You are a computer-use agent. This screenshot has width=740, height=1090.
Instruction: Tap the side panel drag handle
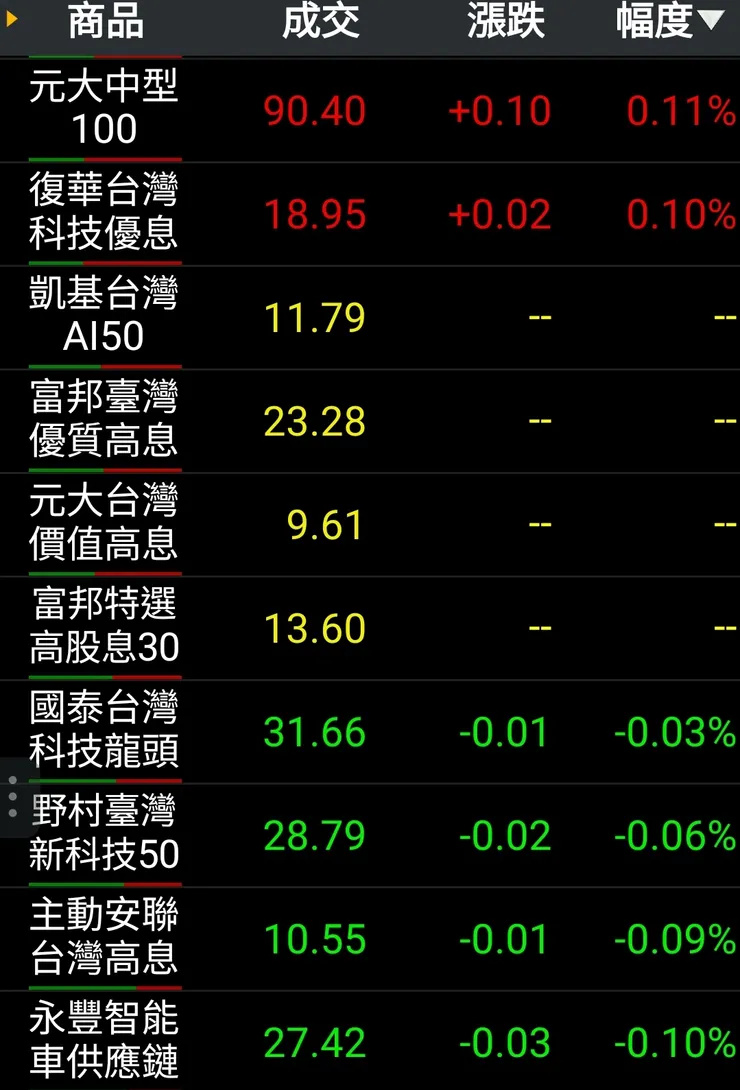click(x=12, y=796)
